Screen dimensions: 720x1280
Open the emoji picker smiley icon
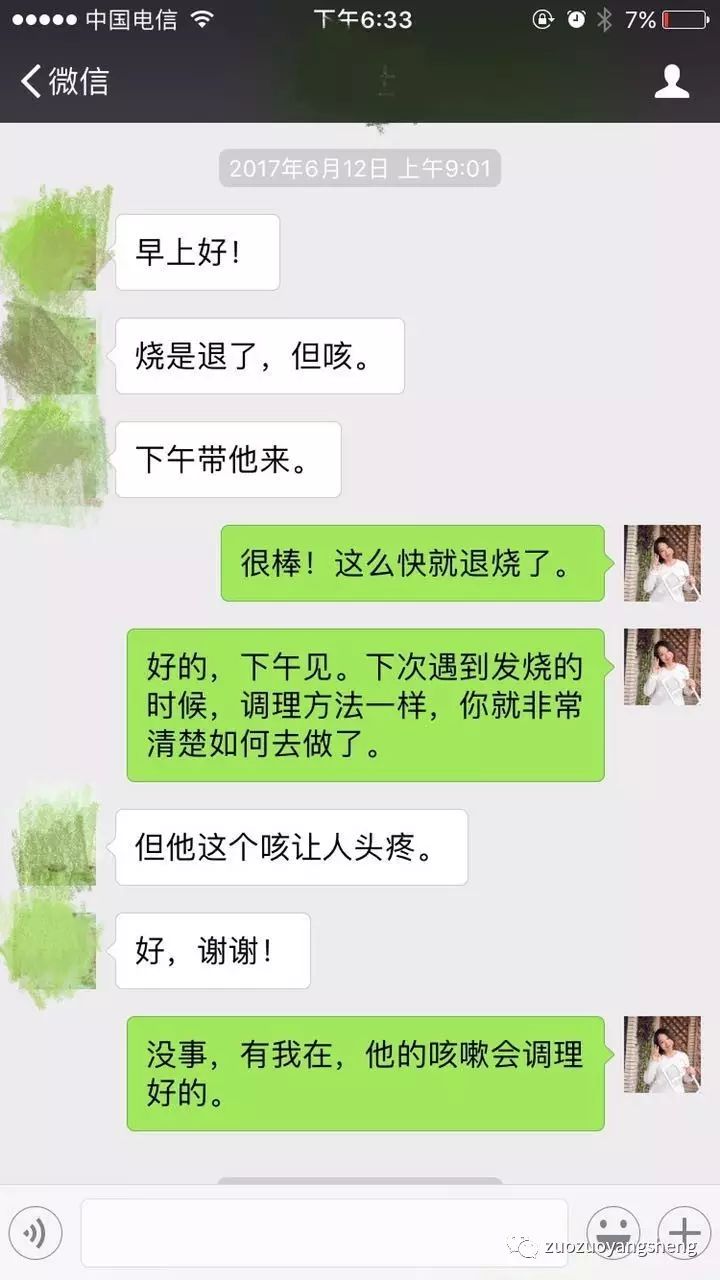coord(615,1232)
